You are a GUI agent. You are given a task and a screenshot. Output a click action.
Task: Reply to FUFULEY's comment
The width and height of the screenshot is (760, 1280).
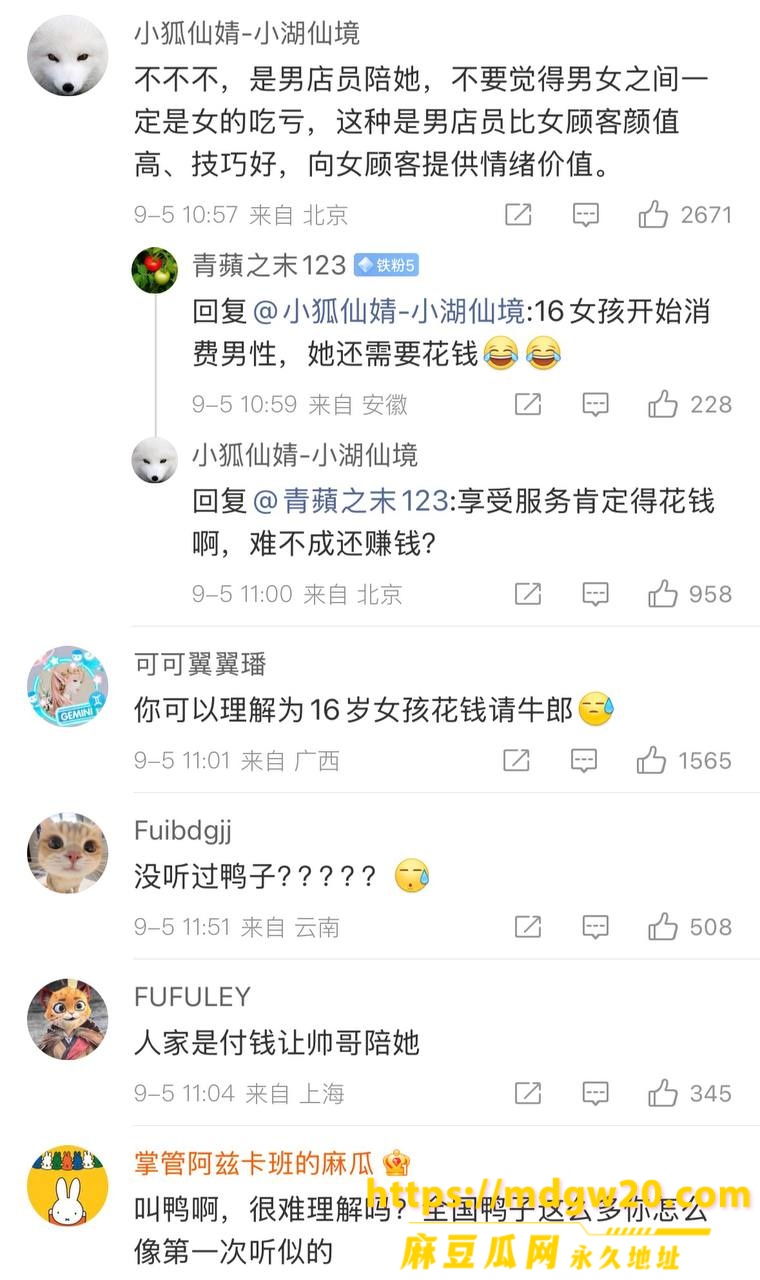(x=596, y=1093)
